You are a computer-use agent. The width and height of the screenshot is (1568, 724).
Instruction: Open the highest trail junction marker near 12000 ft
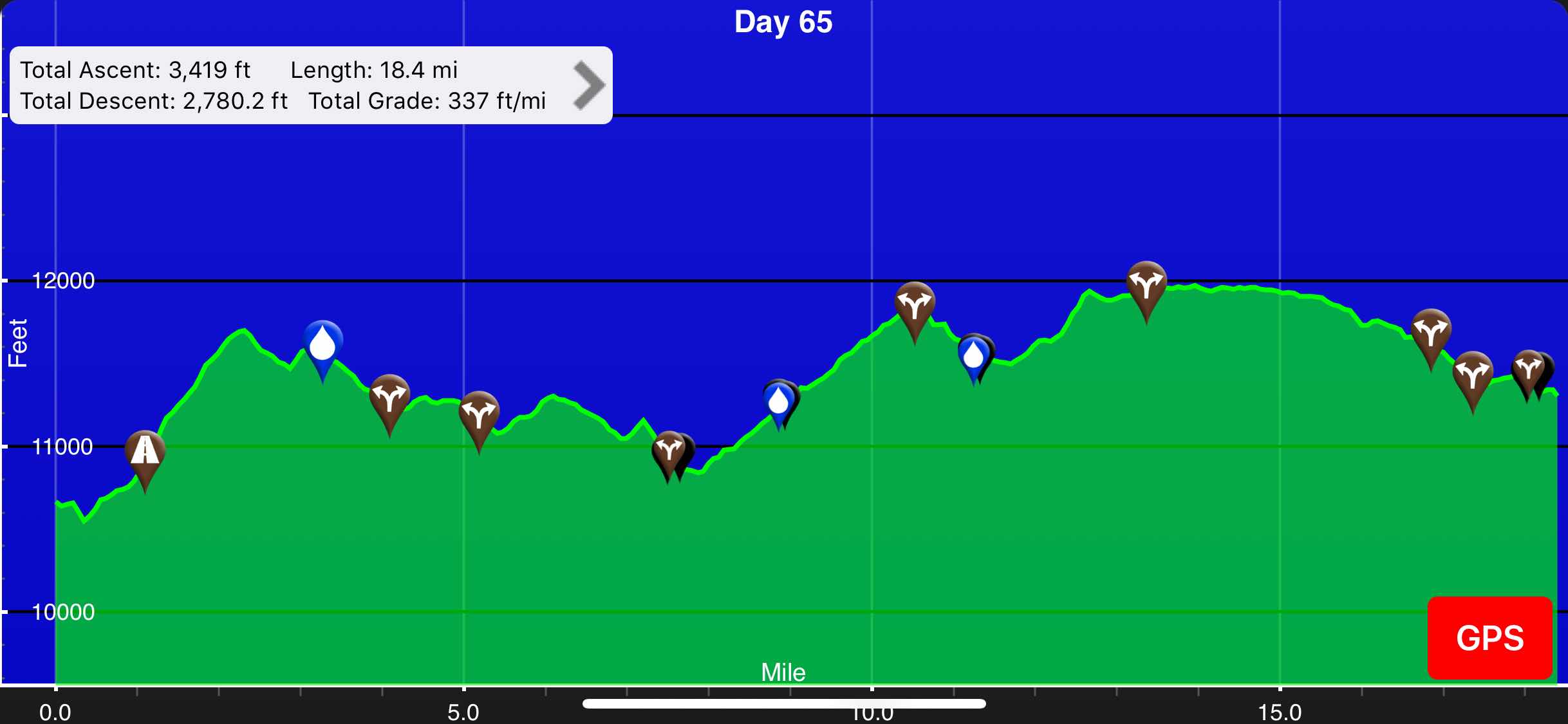(1146, 283)
